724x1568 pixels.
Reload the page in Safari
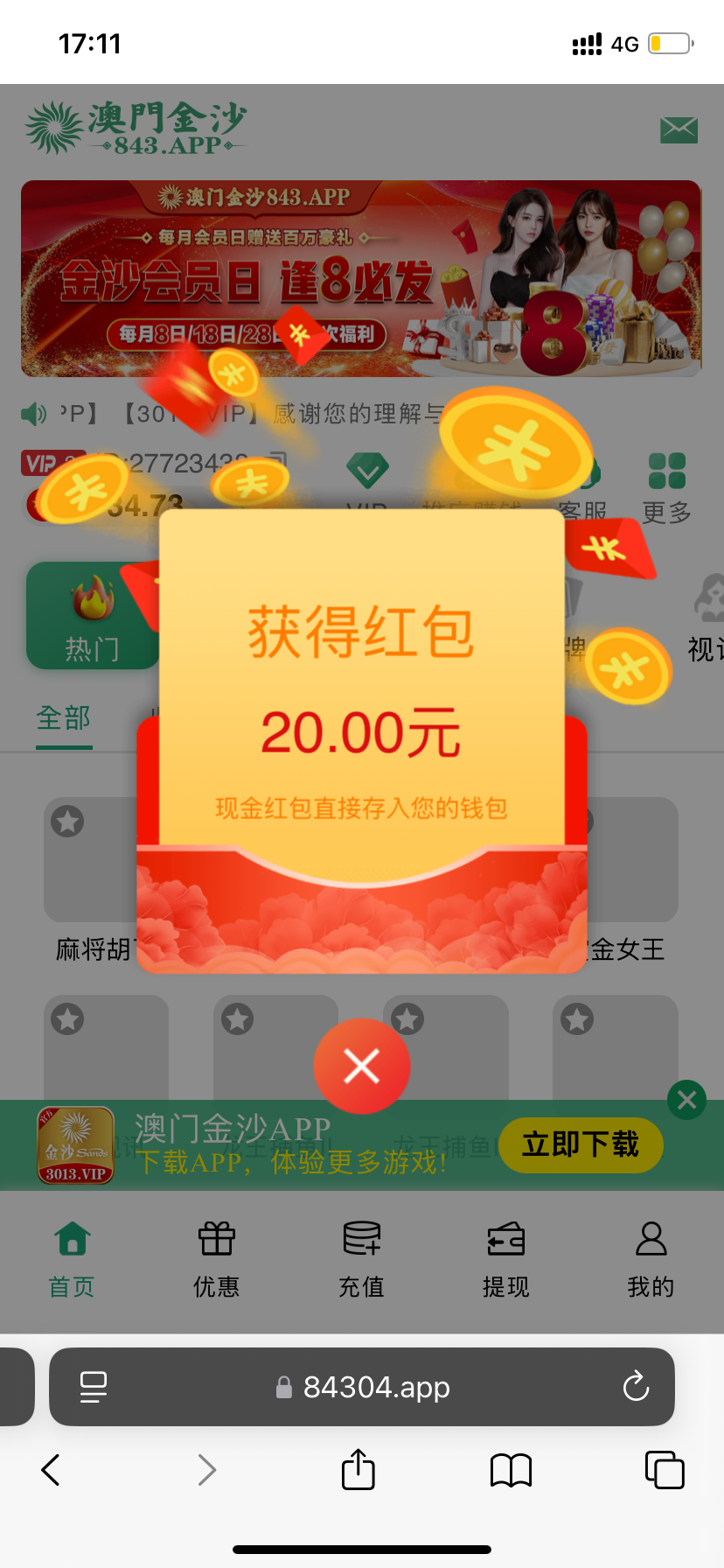[636, 1387]
